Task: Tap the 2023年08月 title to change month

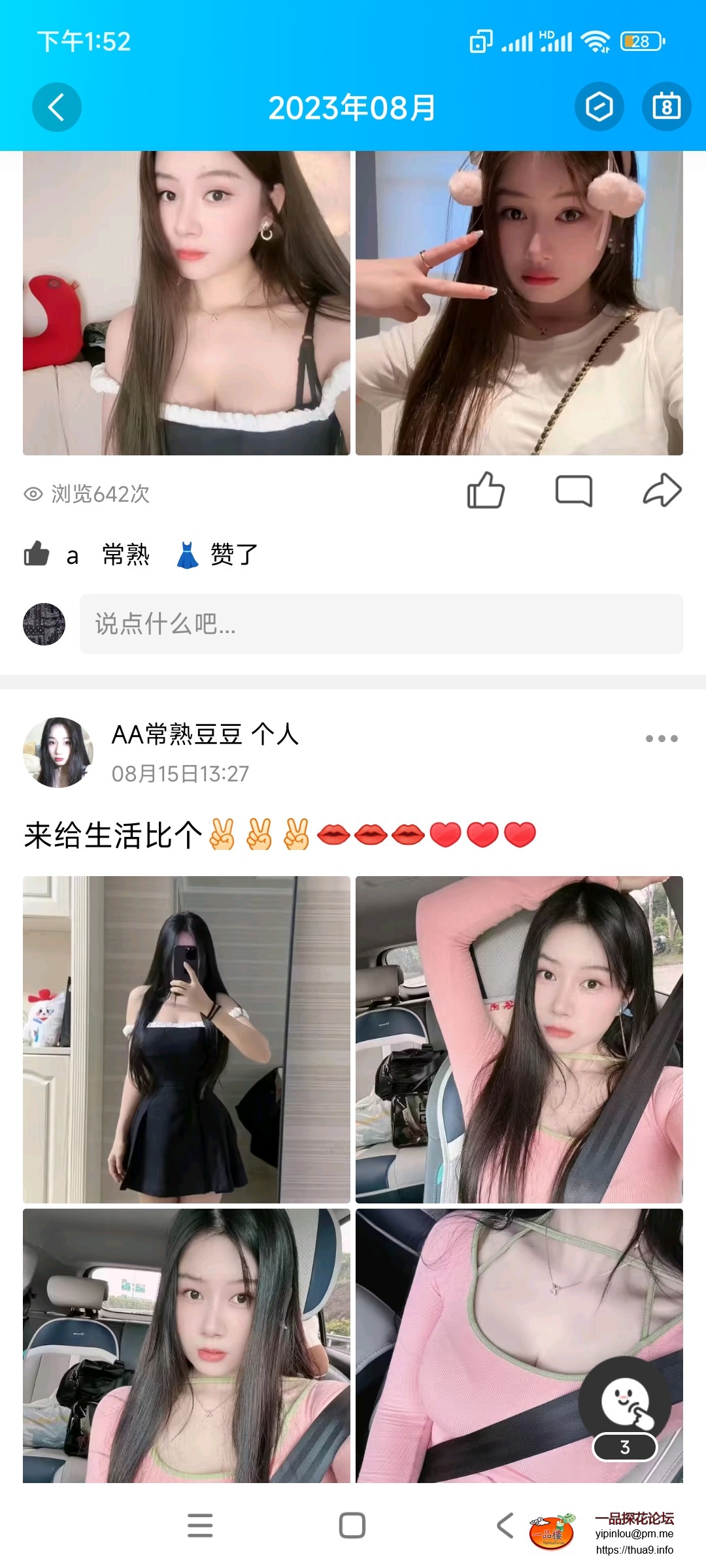Action: pyautogui.click(x=353, y=107)
